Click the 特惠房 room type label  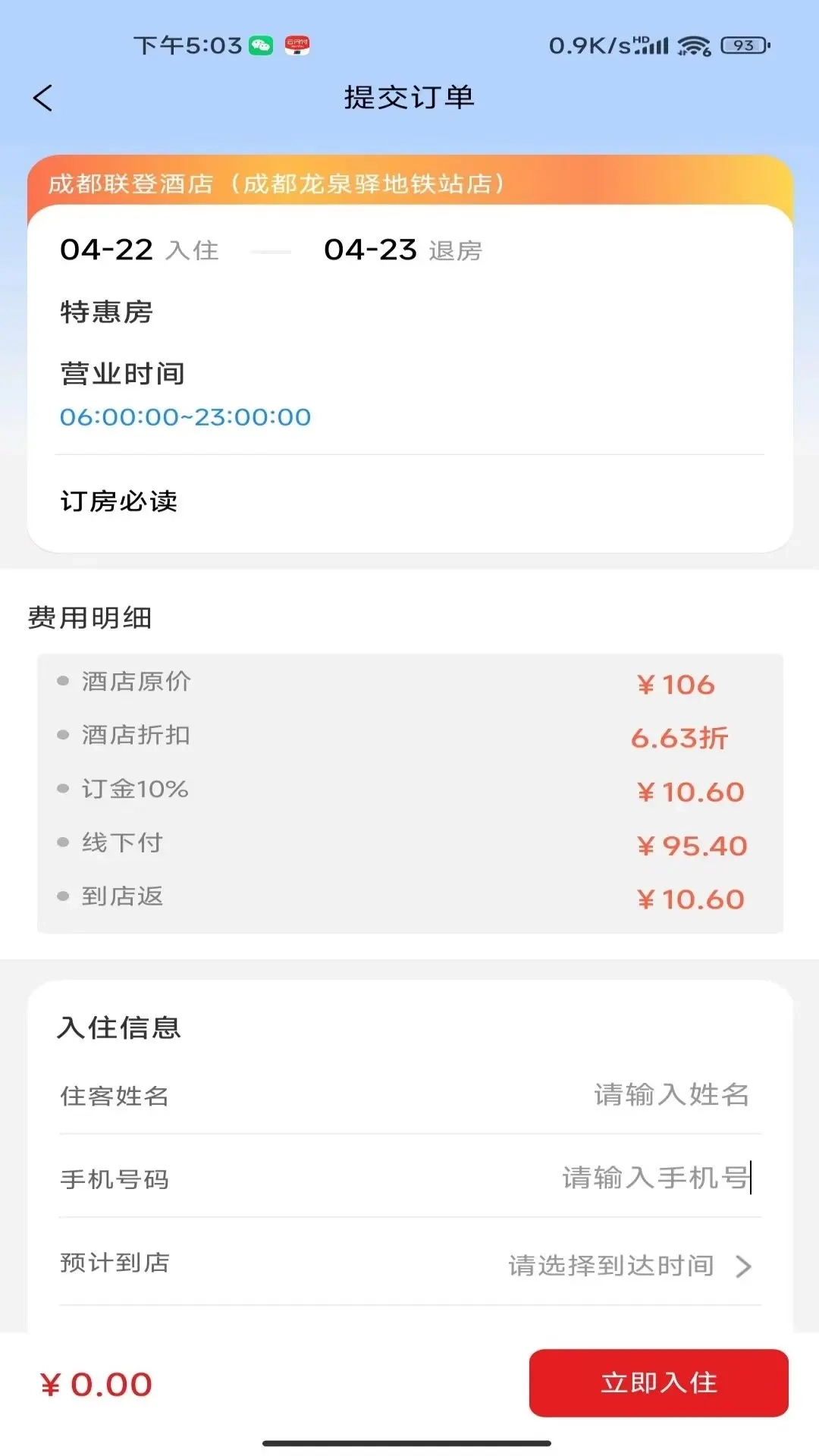[x=106, y=311]
